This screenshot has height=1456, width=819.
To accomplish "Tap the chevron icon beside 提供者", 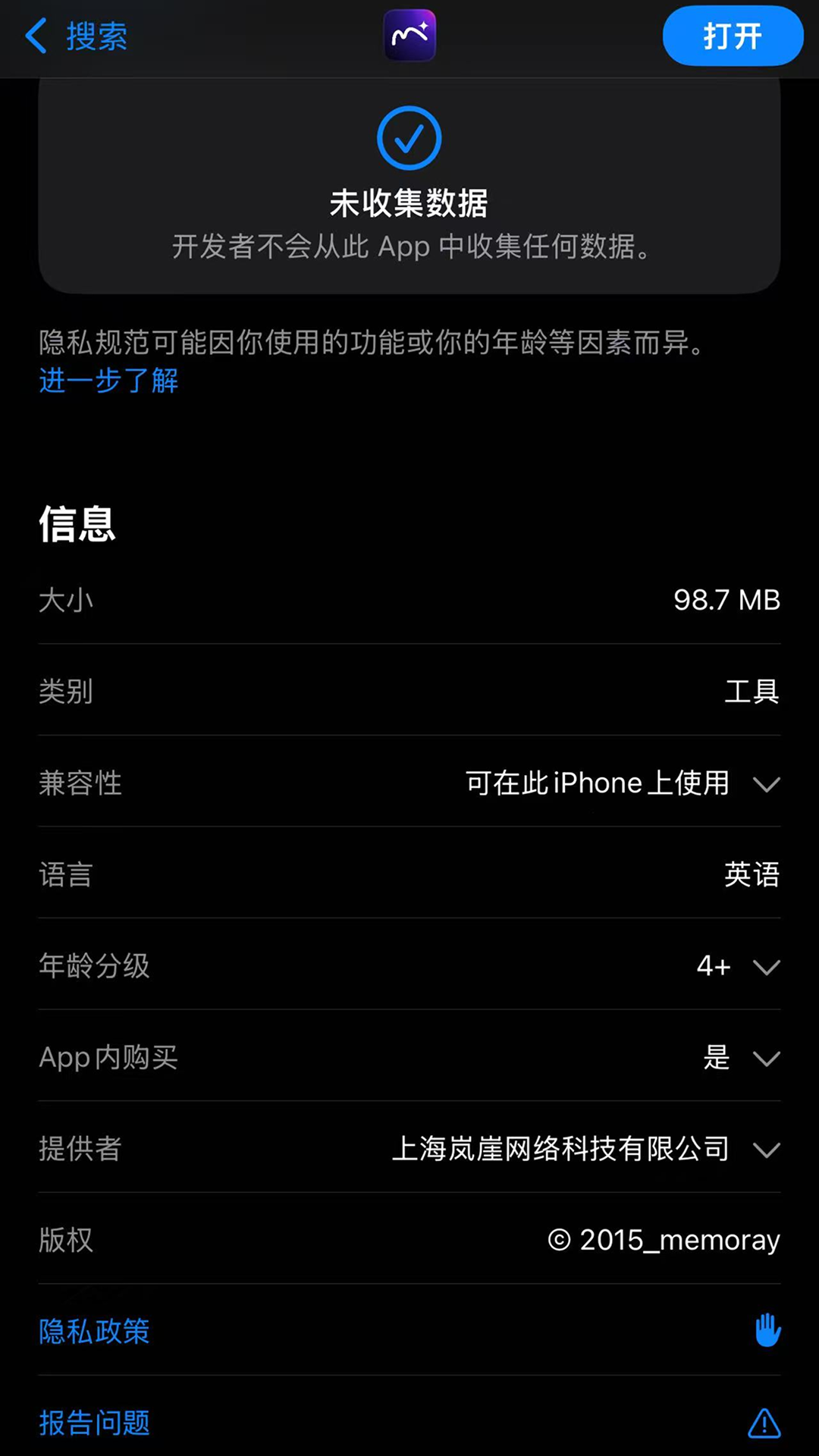I will [767, 1150].
